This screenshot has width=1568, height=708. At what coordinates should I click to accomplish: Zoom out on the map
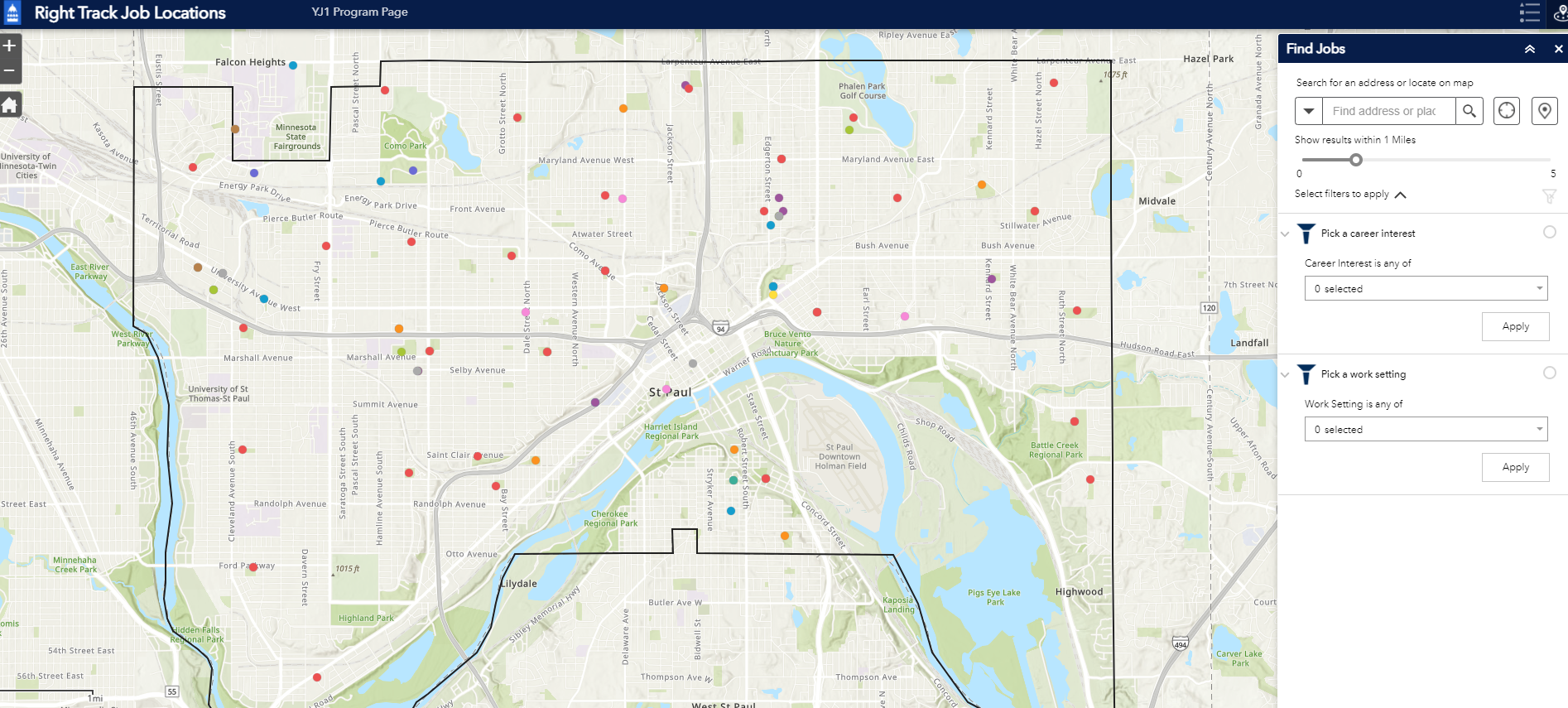(9, 71)
